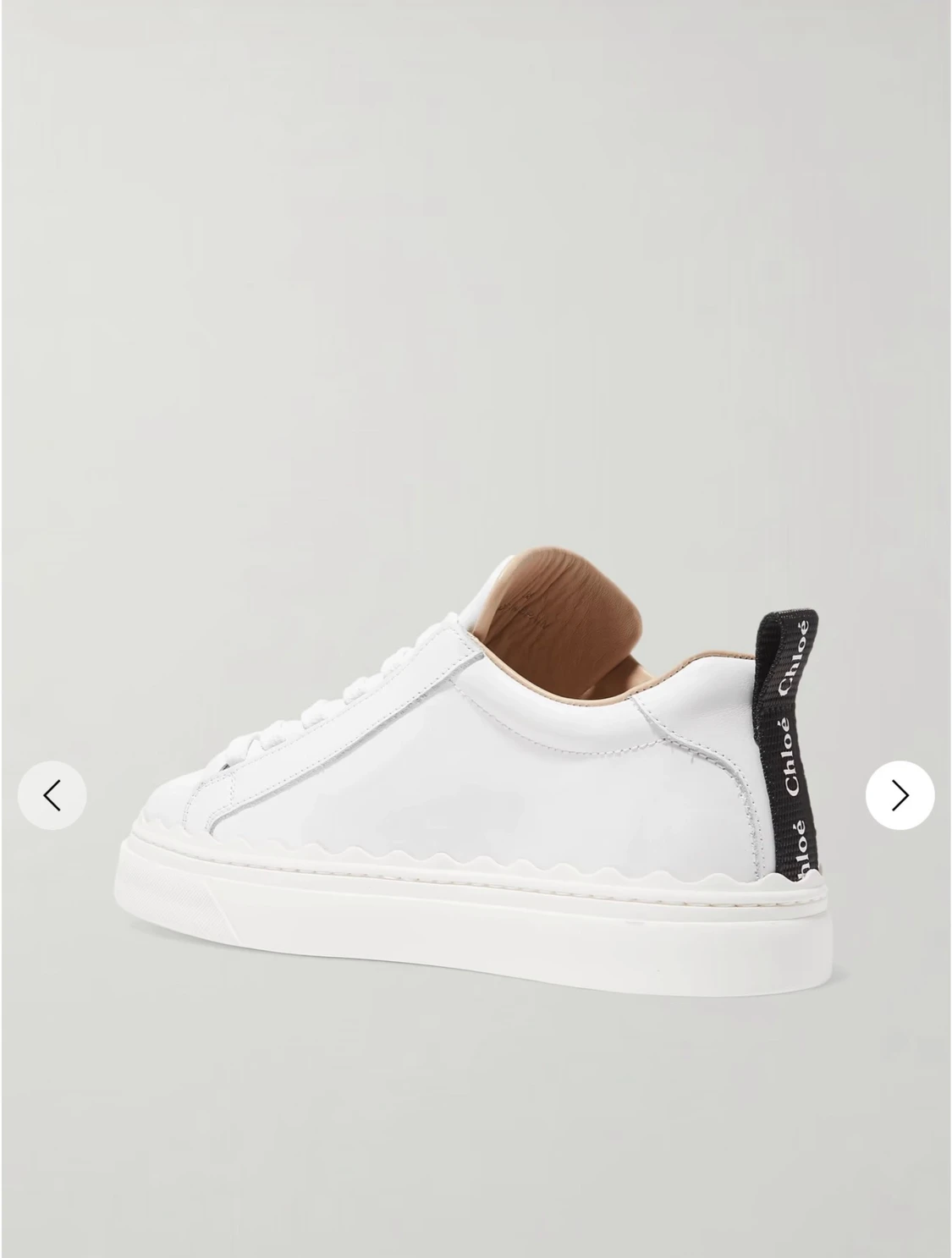Click the sneaker image to zoom in
The image size is (952, 1258).
474,761
